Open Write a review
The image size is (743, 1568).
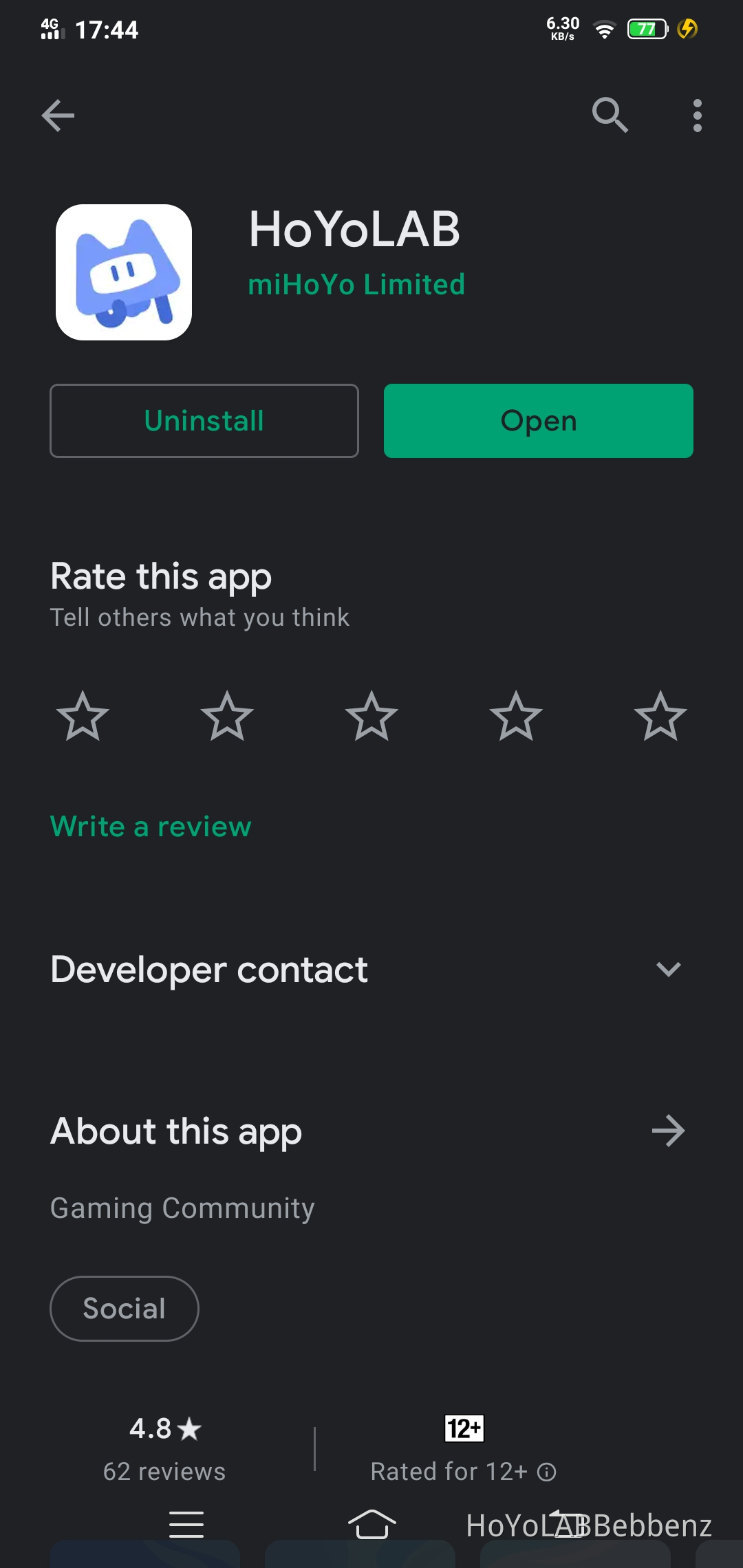(150, 825)
